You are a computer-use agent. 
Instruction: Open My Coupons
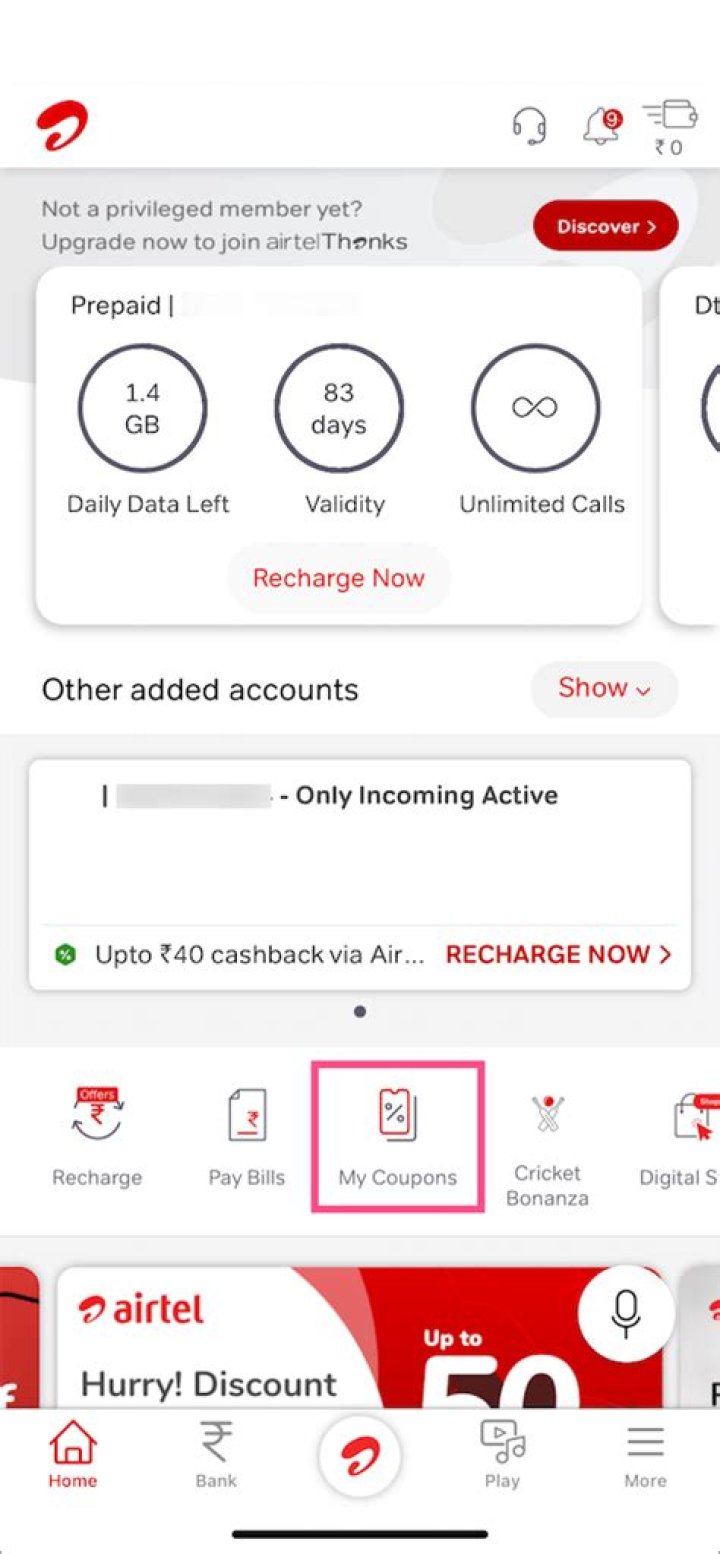(397, 1136)
